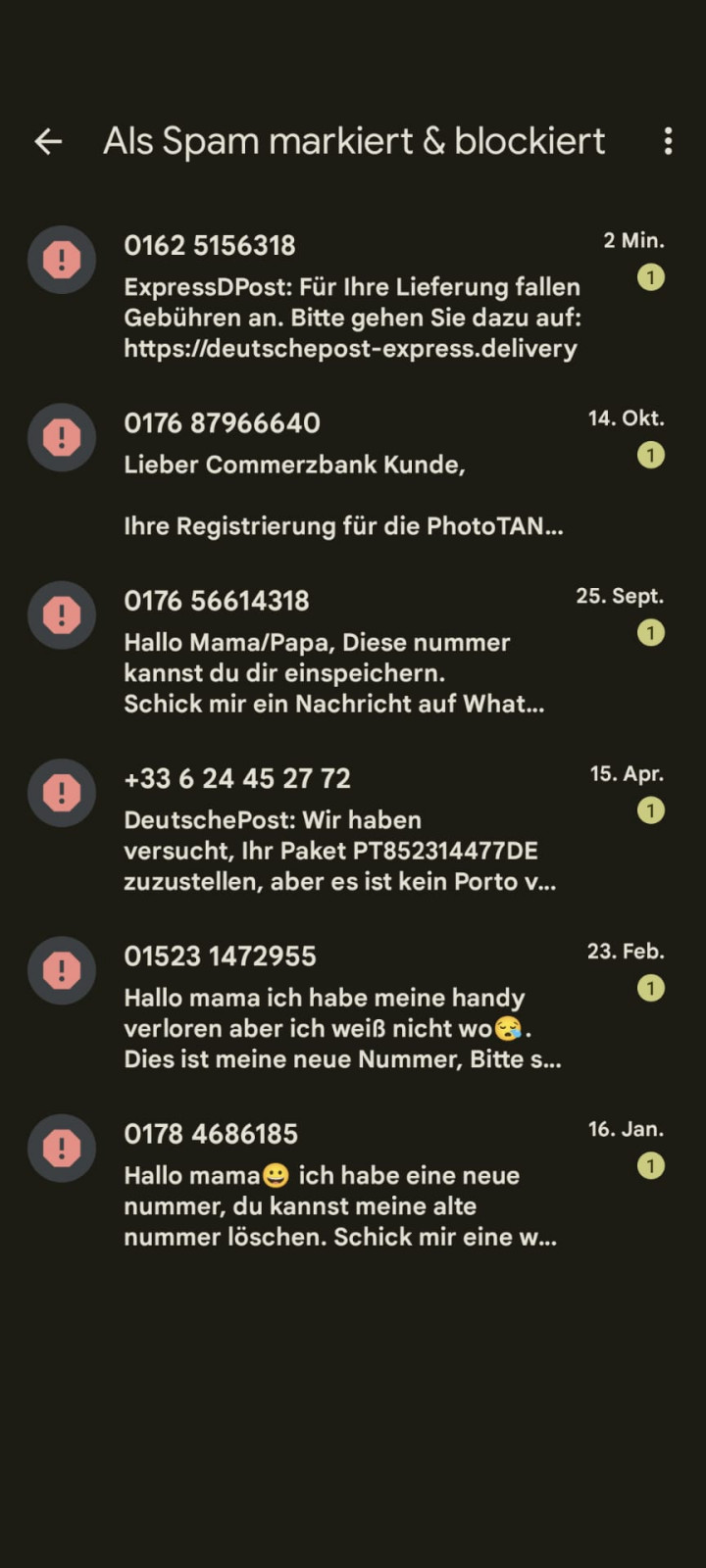Open the conversation dated 23. Feb
Viewport: 706px width, 1568px height.
coord(343,1004)
